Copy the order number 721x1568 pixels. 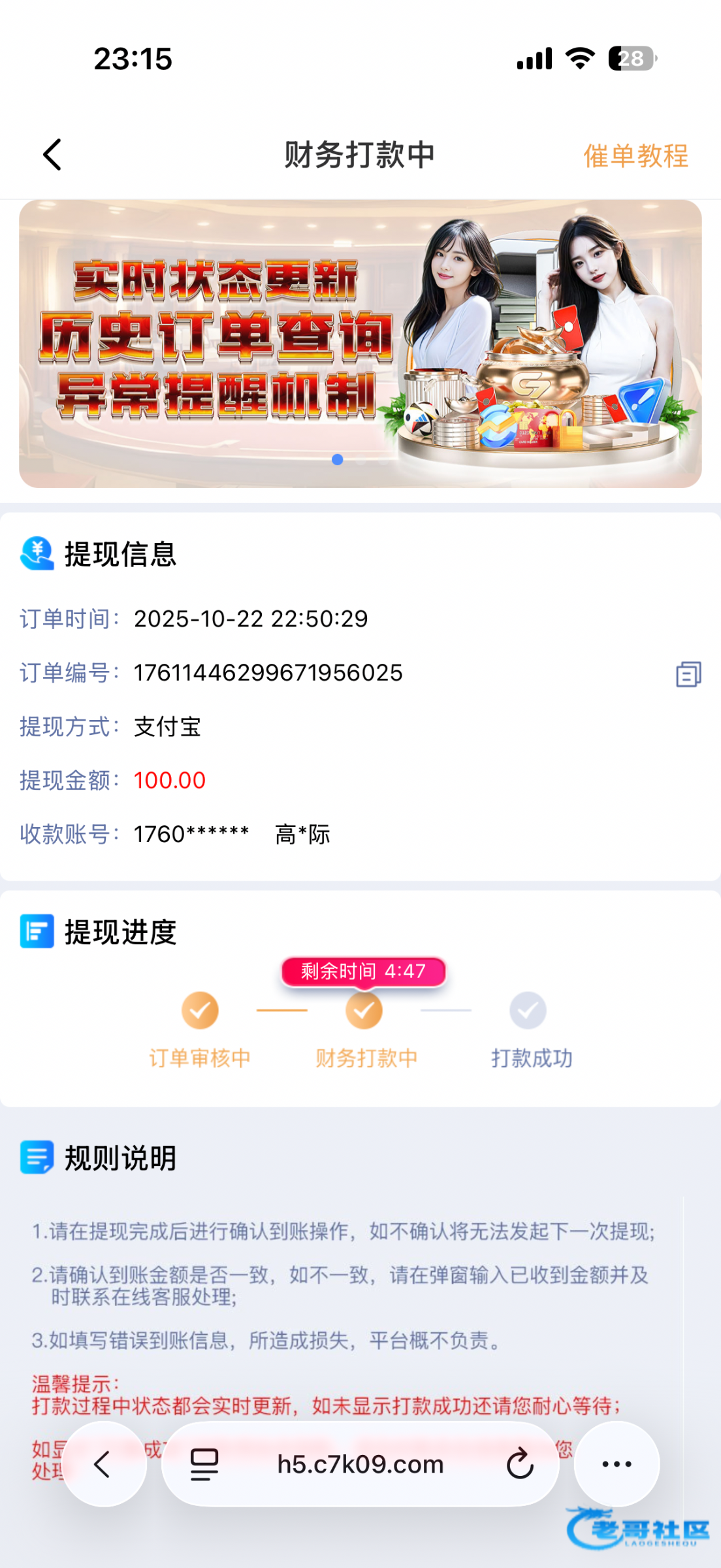click(688, 674)
